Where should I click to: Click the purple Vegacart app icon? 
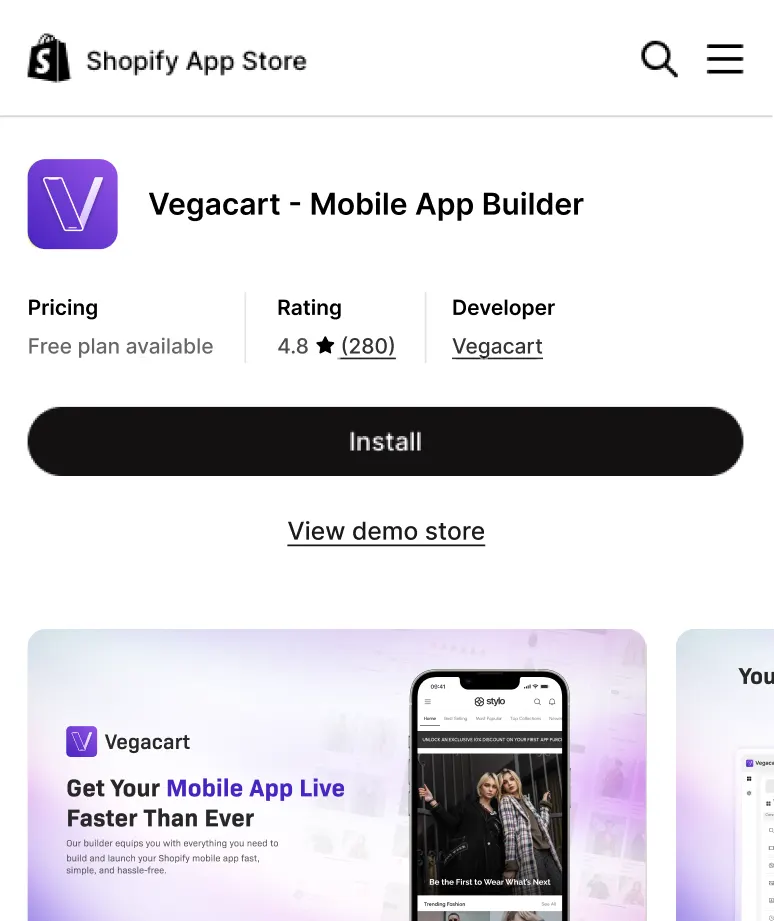tap(72, 203)
